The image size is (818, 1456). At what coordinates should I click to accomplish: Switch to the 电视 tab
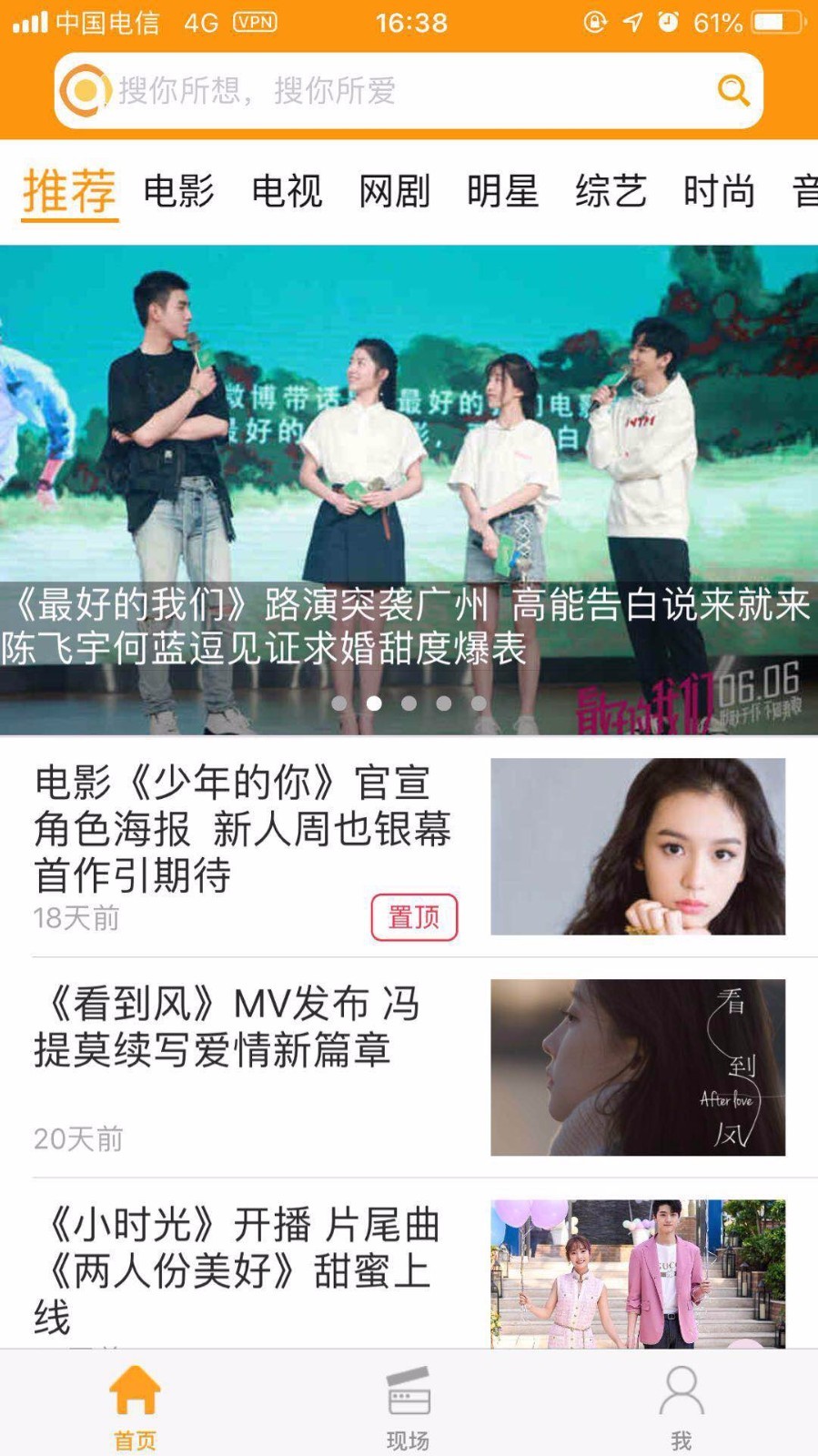click(287, 192)
